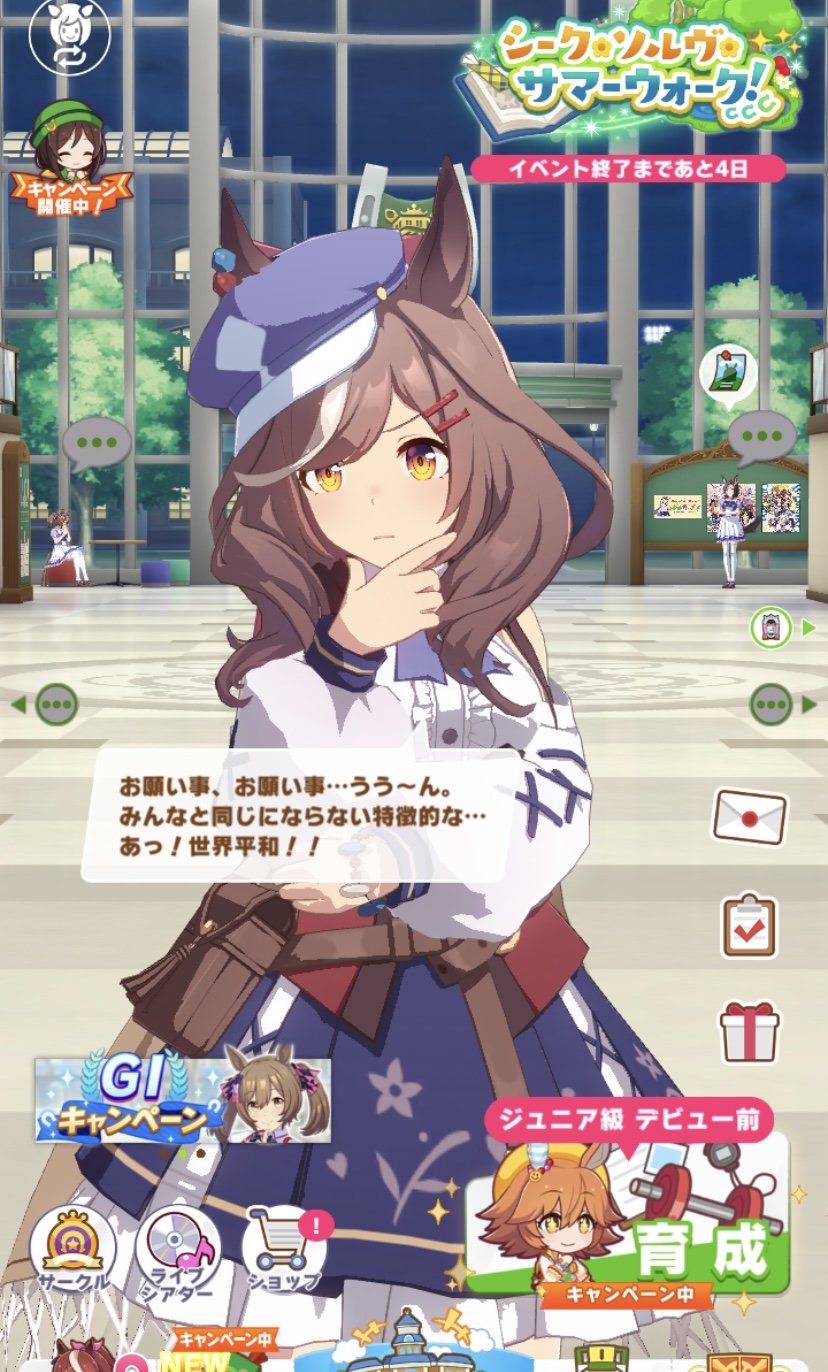
Task: Open the mailbox envelope icon
Action: [749, 816]
